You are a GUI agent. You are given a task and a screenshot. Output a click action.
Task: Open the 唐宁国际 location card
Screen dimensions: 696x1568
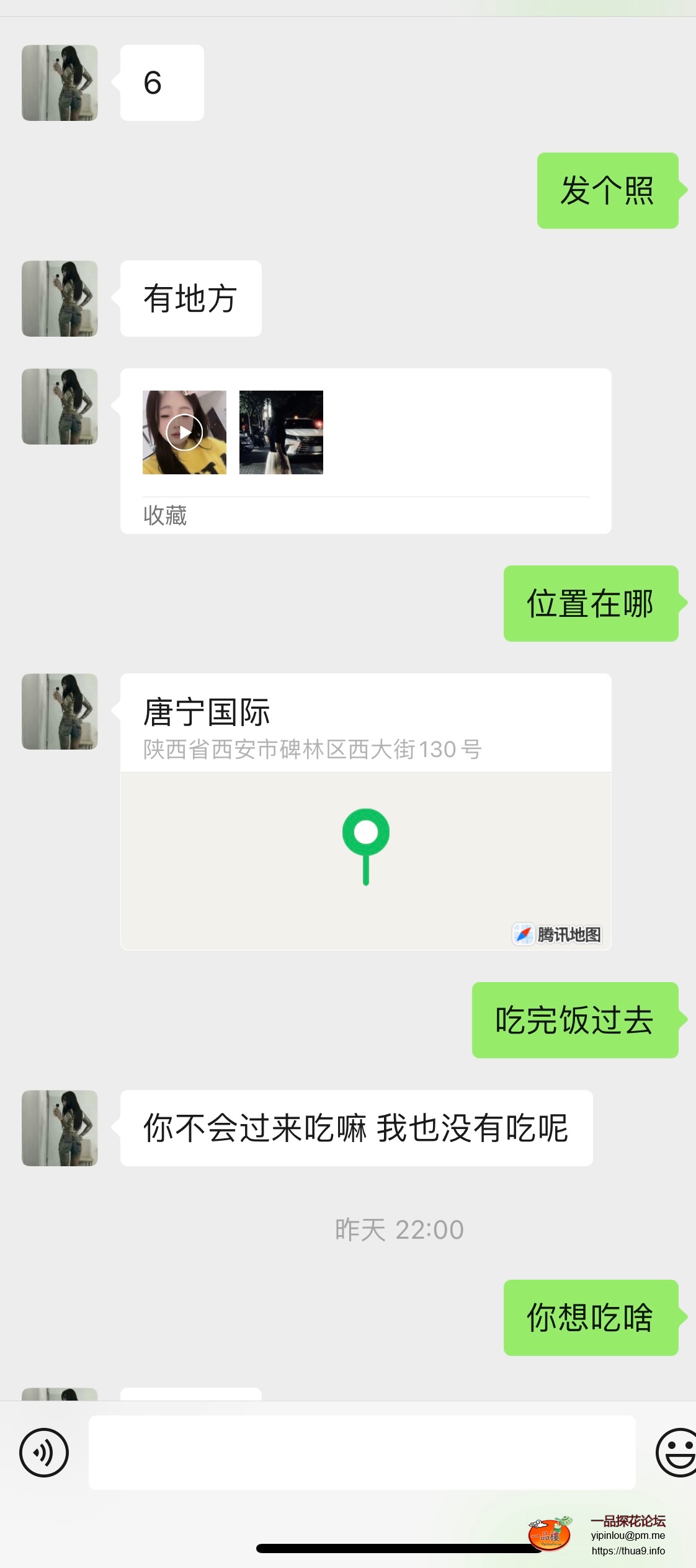pos(365,811)
